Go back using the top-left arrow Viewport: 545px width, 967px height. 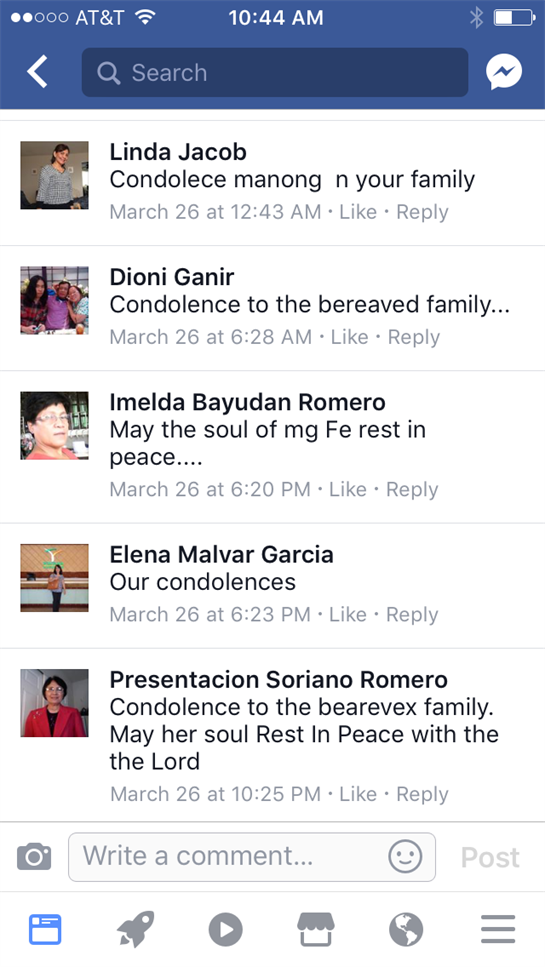(x=37, y=72)
